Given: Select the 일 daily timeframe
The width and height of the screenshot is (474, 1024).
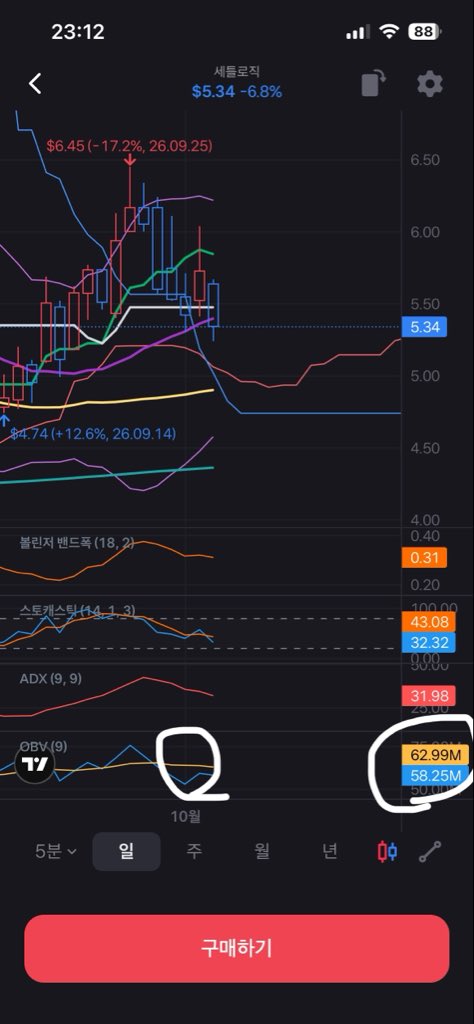Looking at the screenshot, I should click(x=126, y=852).
